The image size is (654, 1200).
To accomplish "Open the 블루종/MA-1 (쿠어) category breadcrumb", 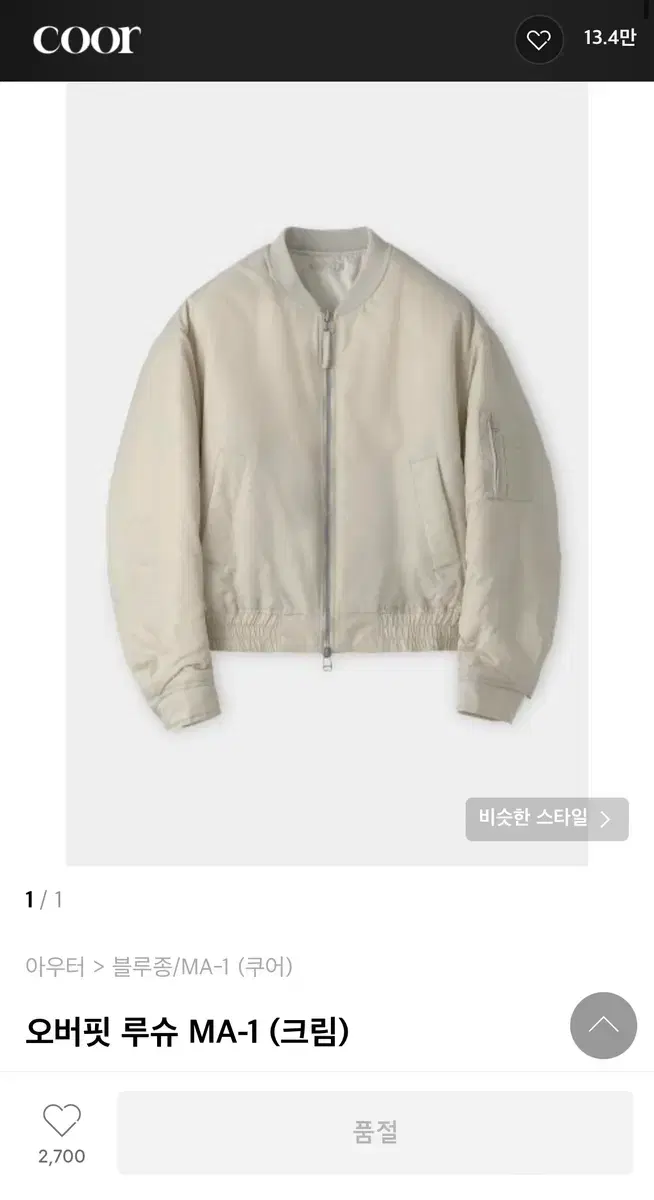I will tap(203, 966).
